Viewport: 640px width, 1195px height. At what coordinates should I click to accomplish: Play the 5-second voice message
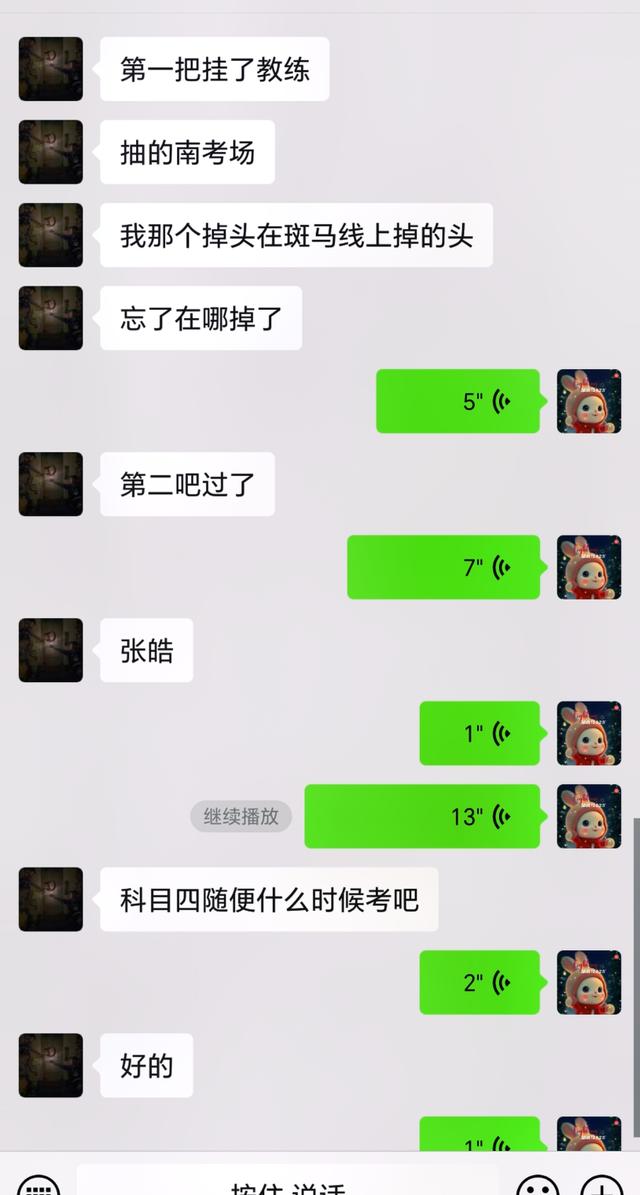(458, 401)
